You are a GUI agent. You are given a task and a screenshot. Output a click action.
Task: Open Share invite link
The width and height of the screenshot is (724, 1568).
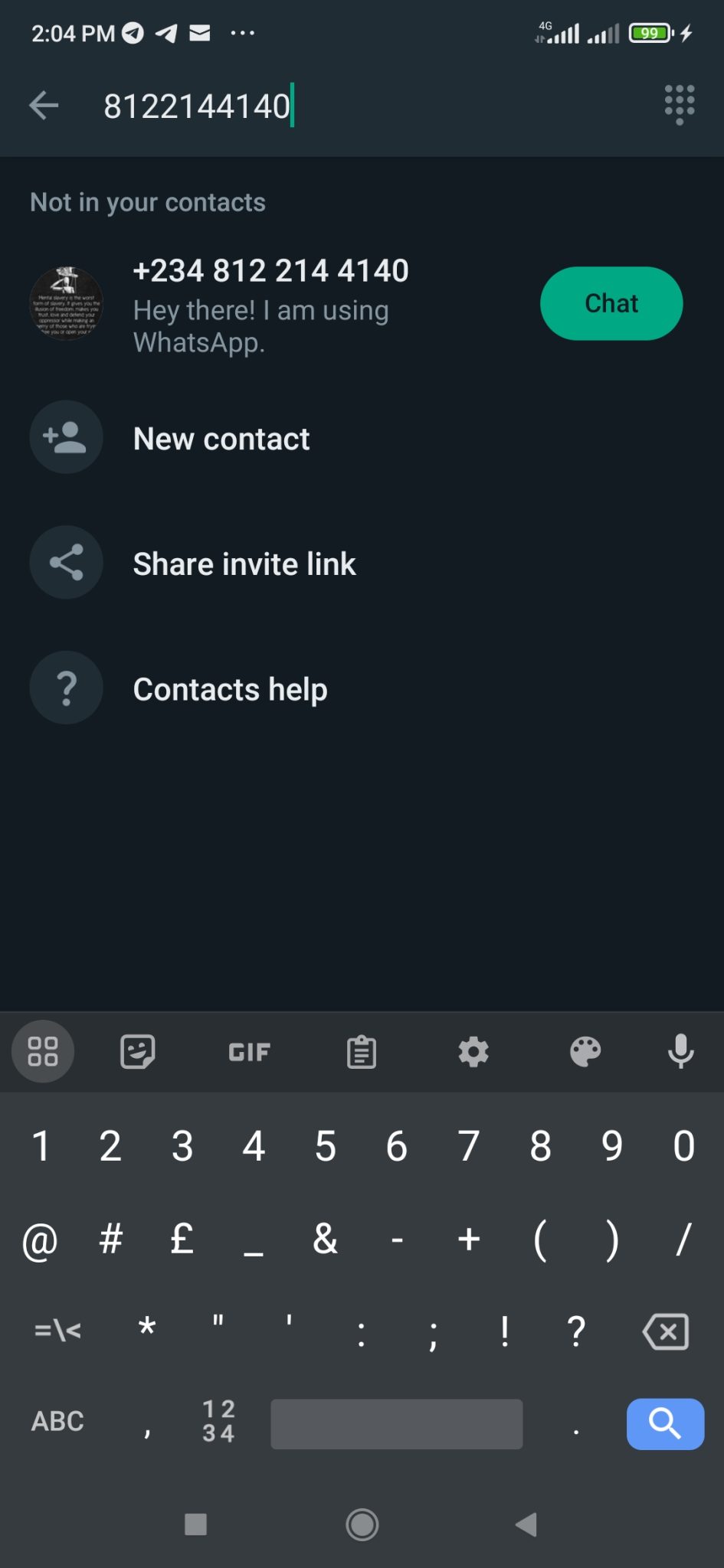point(244,564)
